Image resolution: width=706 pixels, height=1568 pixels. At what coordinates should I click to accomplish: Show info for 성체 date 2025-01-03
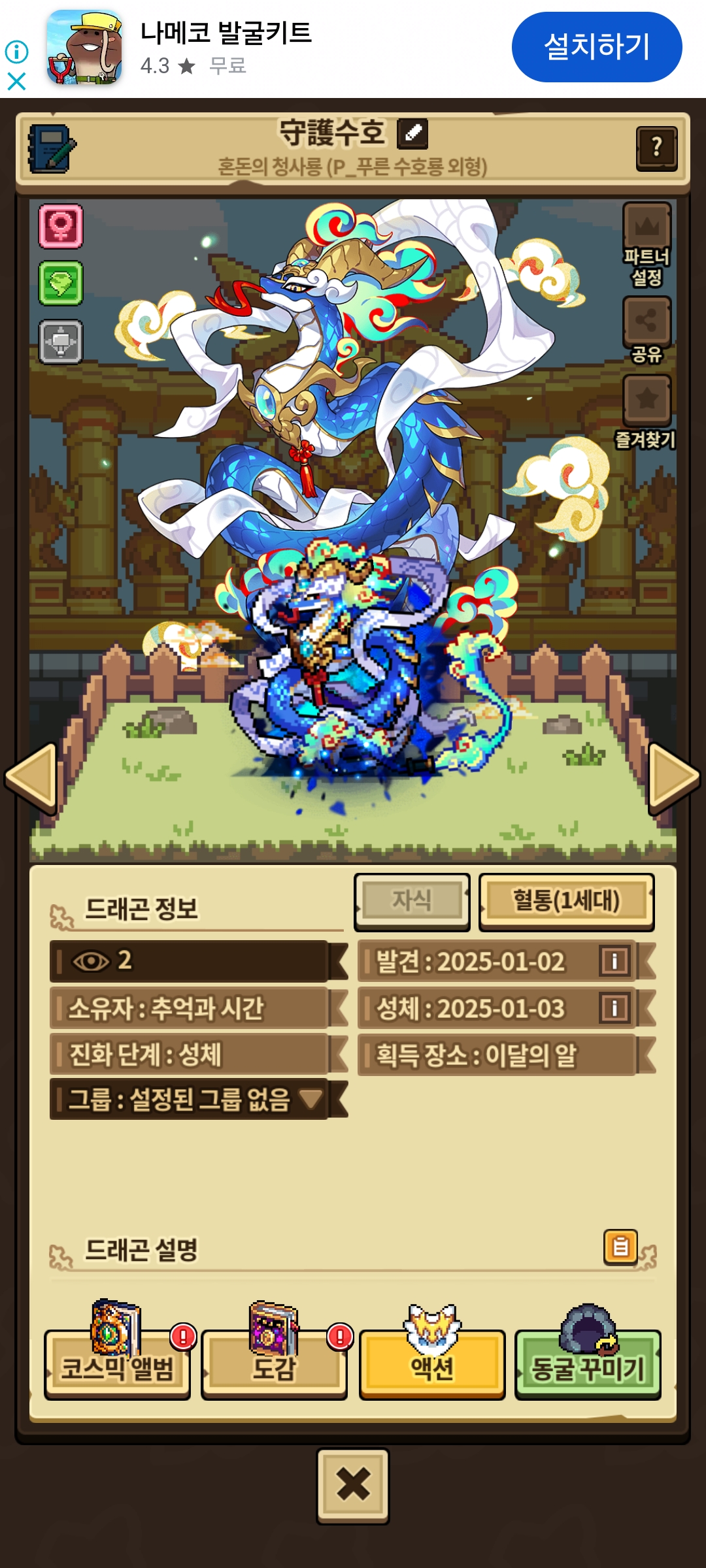[614, 1008]
